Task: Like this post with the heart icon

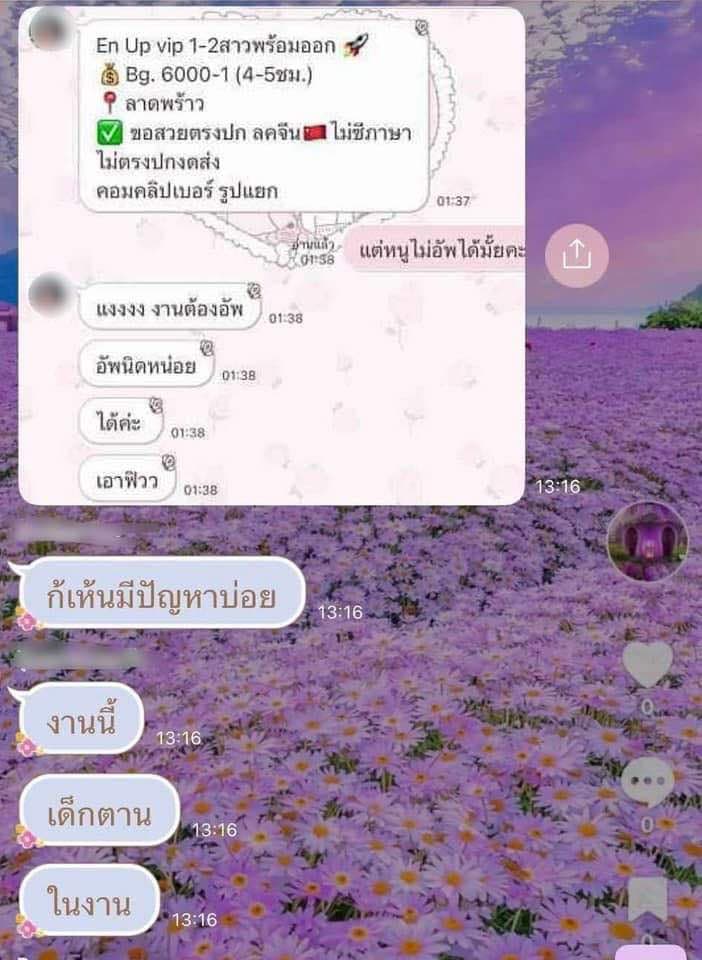Action: pyautogui.click(x=648, y=665)
